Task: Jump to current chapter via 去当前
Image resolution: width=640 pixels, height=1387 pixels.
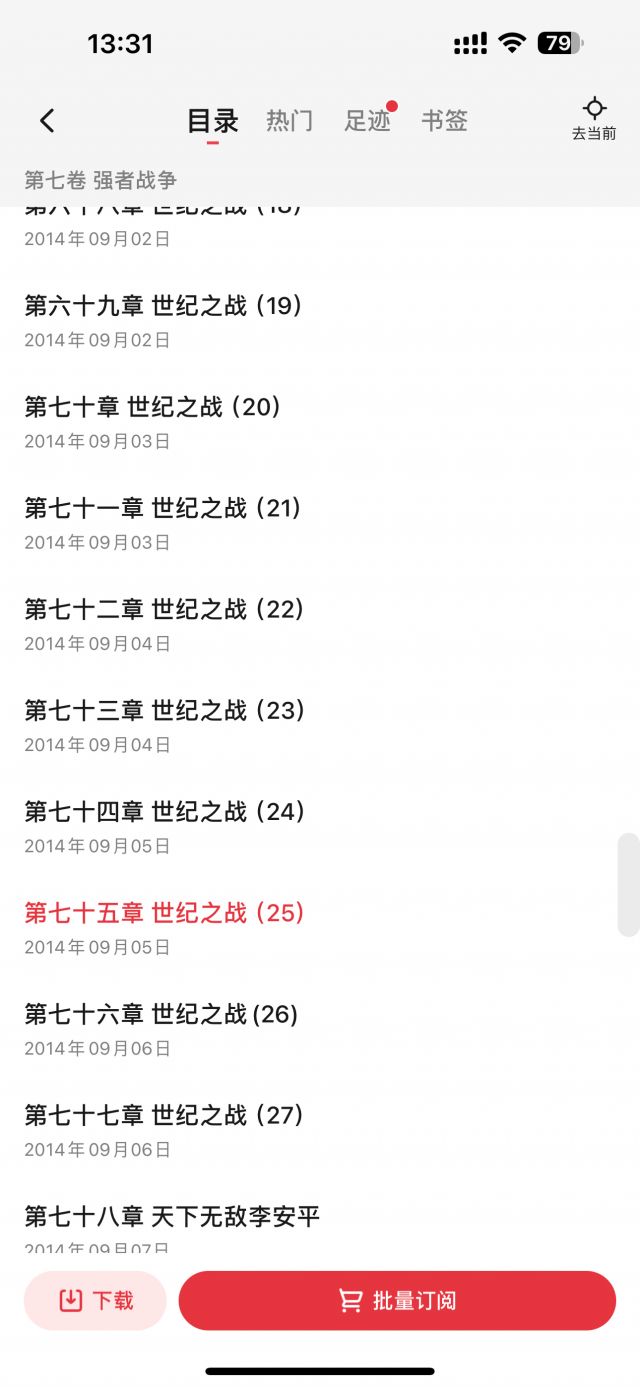Action: [594, 119]
